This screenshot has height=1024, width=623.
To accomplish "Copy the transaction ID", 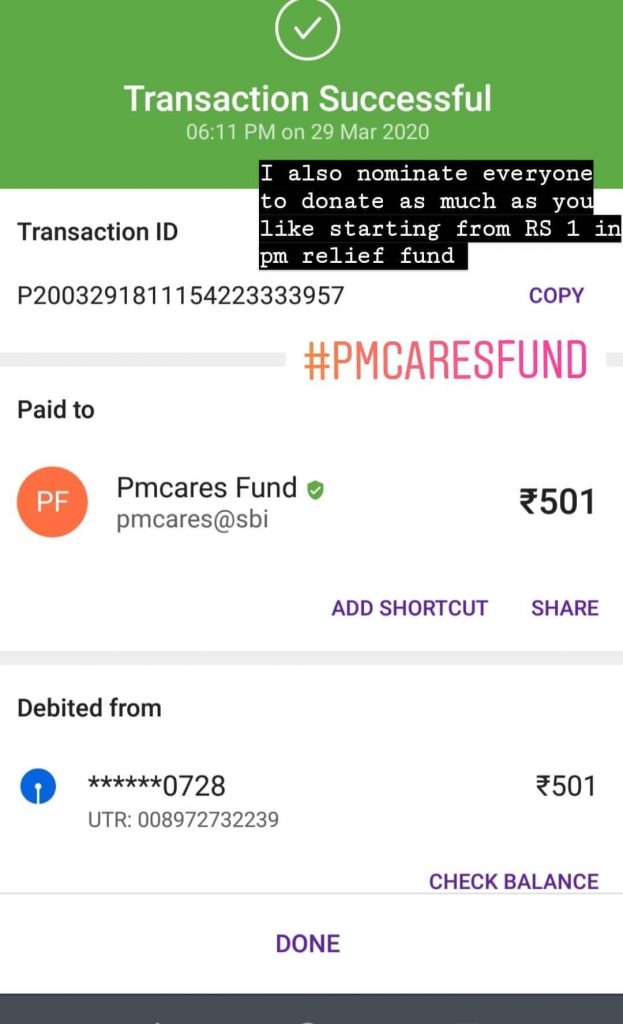I will pyautogui.click(x=556, y=296).
